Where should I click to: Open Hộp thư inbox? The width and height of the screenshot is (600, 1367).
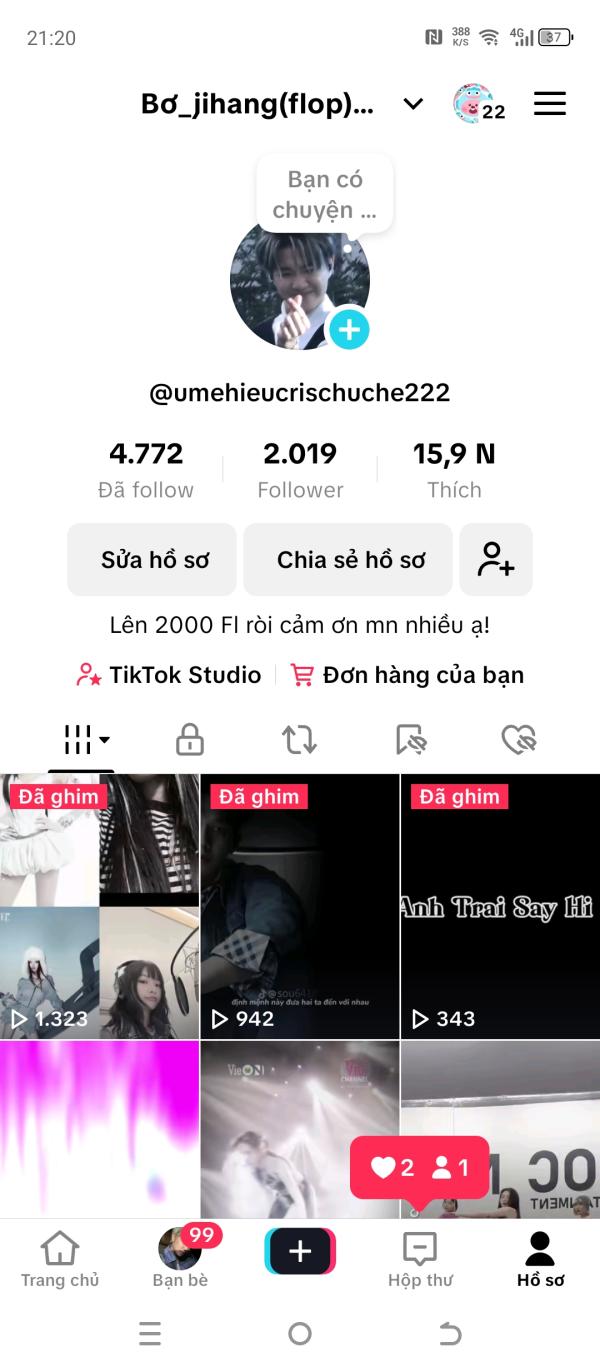[x=420, y=1259]
